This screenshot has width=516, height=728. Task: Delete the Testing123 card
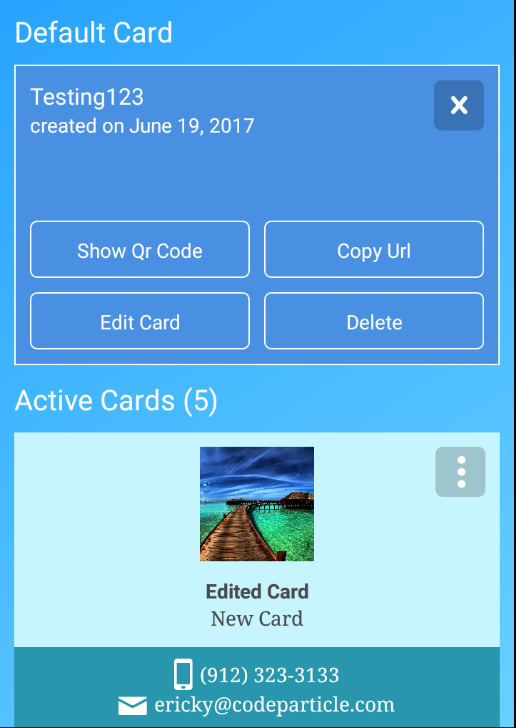coord(374,321)
